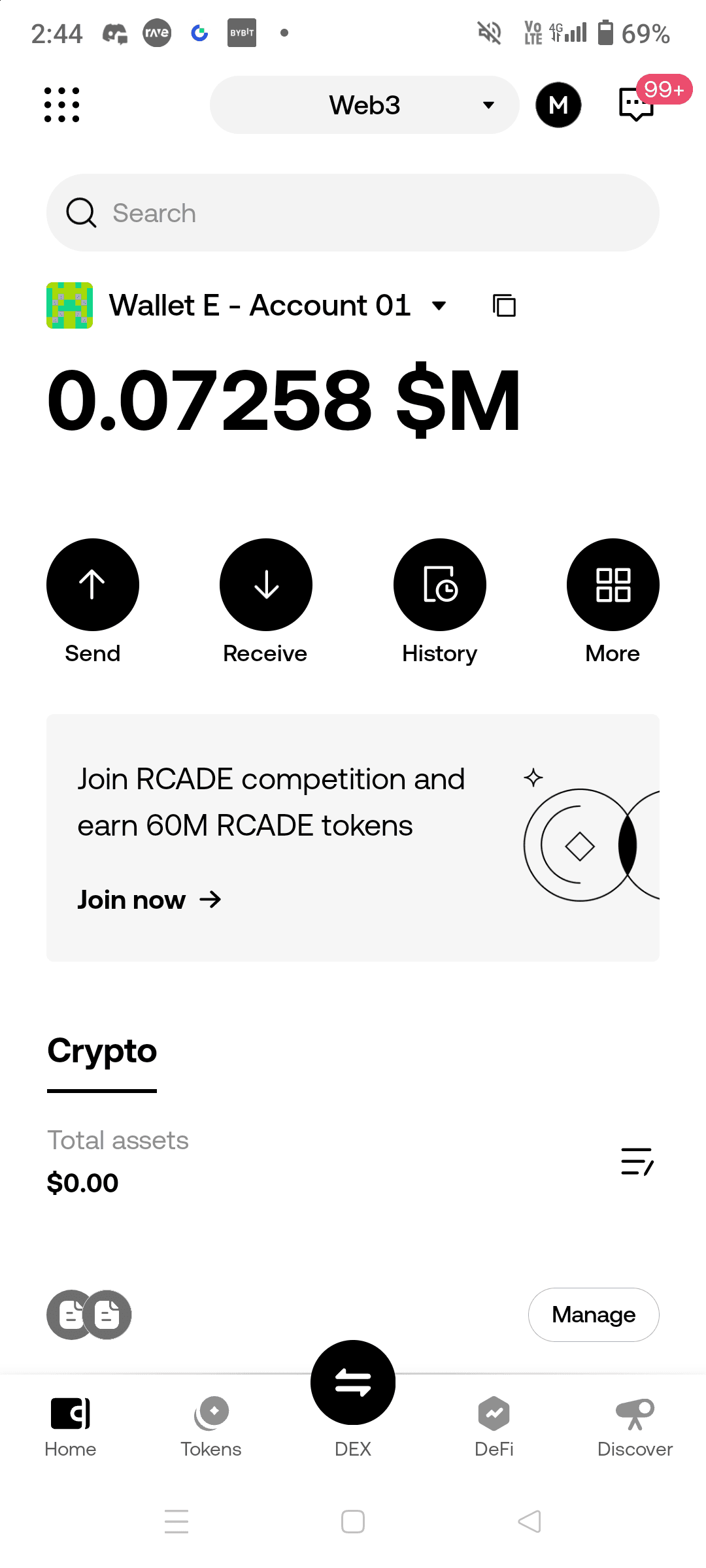Screen dimensions: 706x1568
Task: Switch to the Tokens tab
Action: click(x=211, y=1426)
